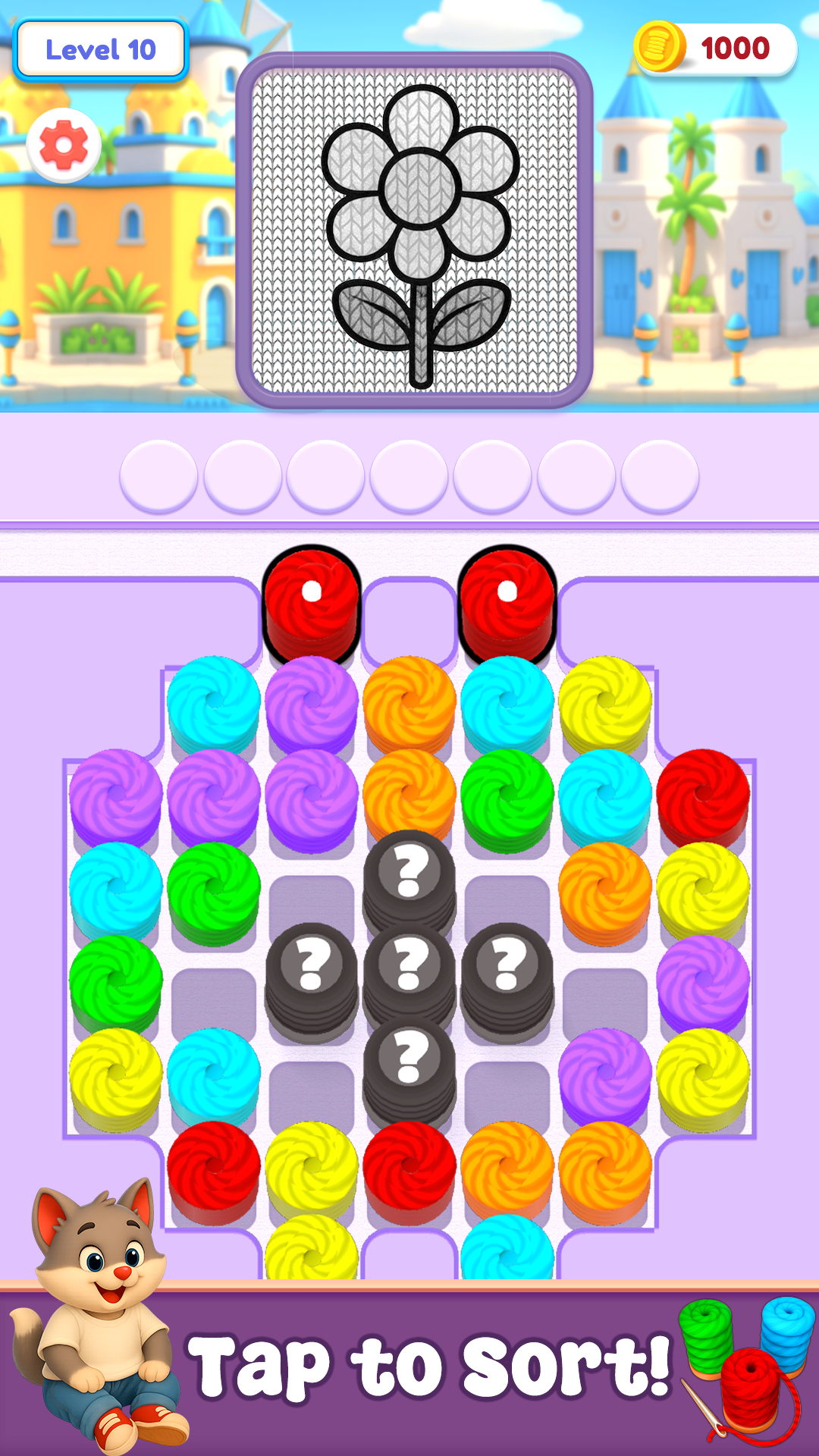Tap the red spool between the two yellow and orange spools
Image resolution: width=819 pixels, height=1456 pixels.
tap(409, 1168)
